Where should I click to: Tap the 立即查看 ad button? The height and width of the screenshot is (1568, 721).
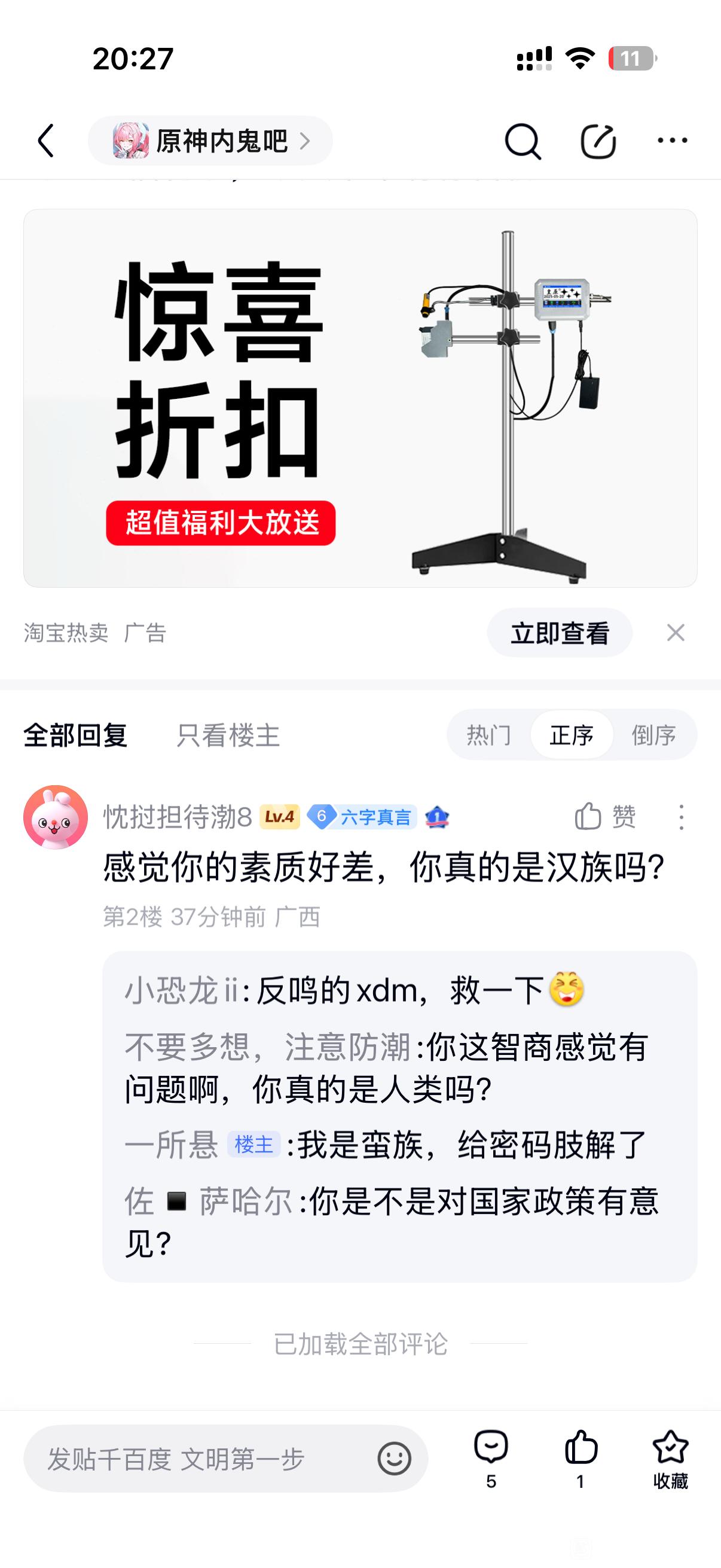pos(560,633)
